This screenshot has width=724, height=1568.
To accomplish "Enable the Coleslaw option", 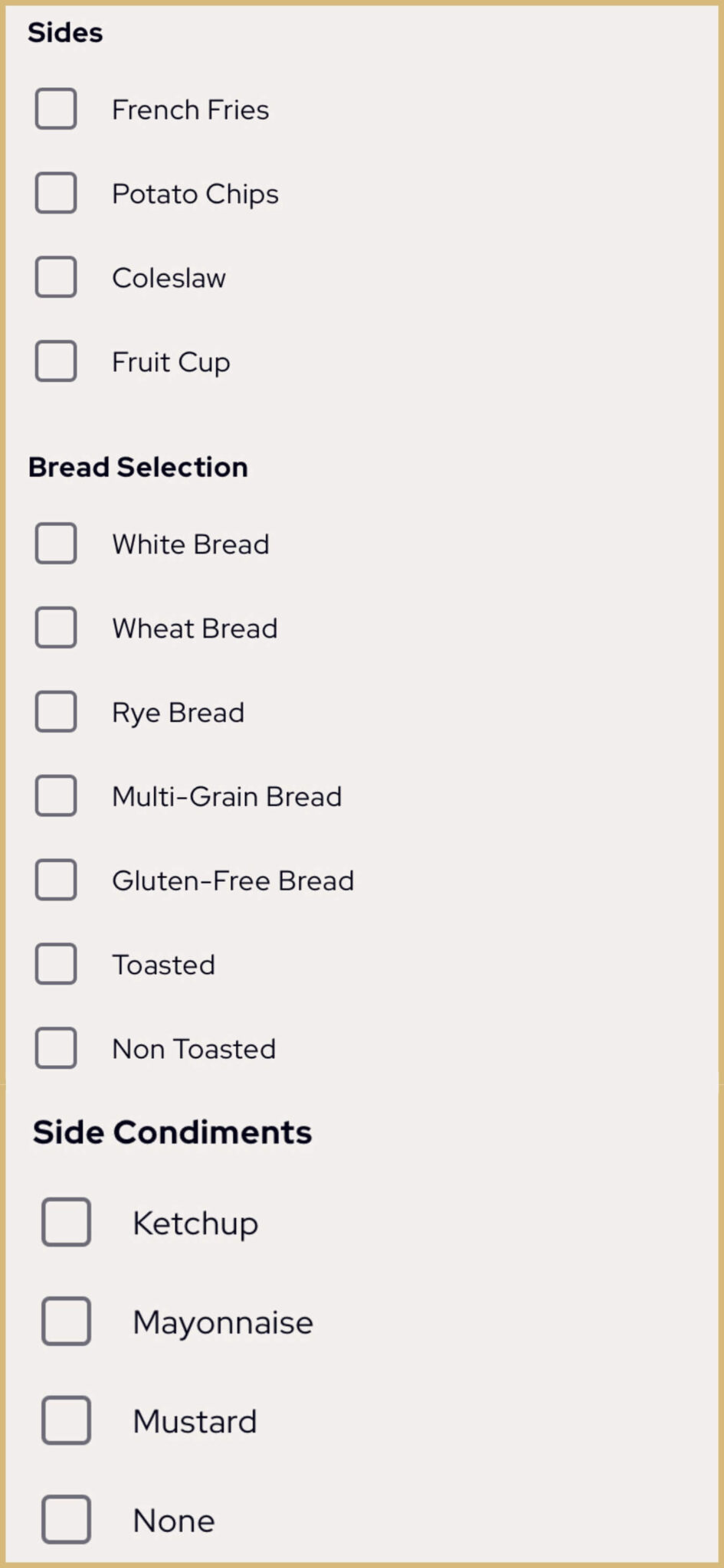I will (x=56, y=278).
